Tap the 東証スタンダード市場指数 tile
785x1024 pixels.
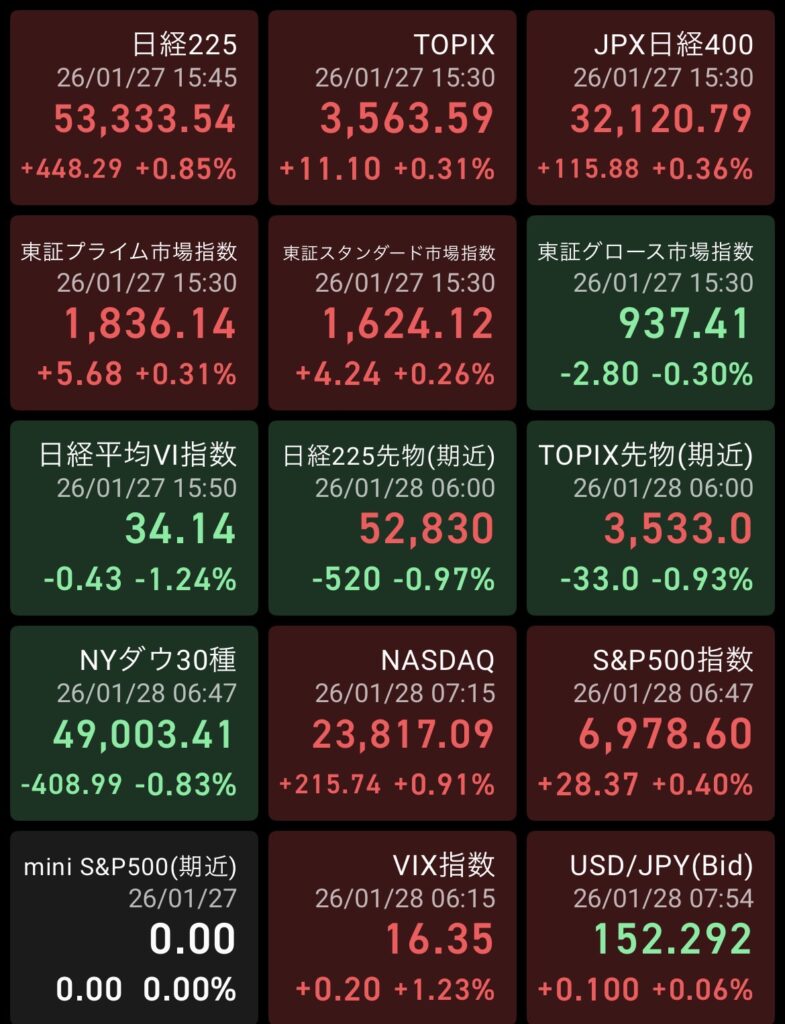[x=392, y=313]
